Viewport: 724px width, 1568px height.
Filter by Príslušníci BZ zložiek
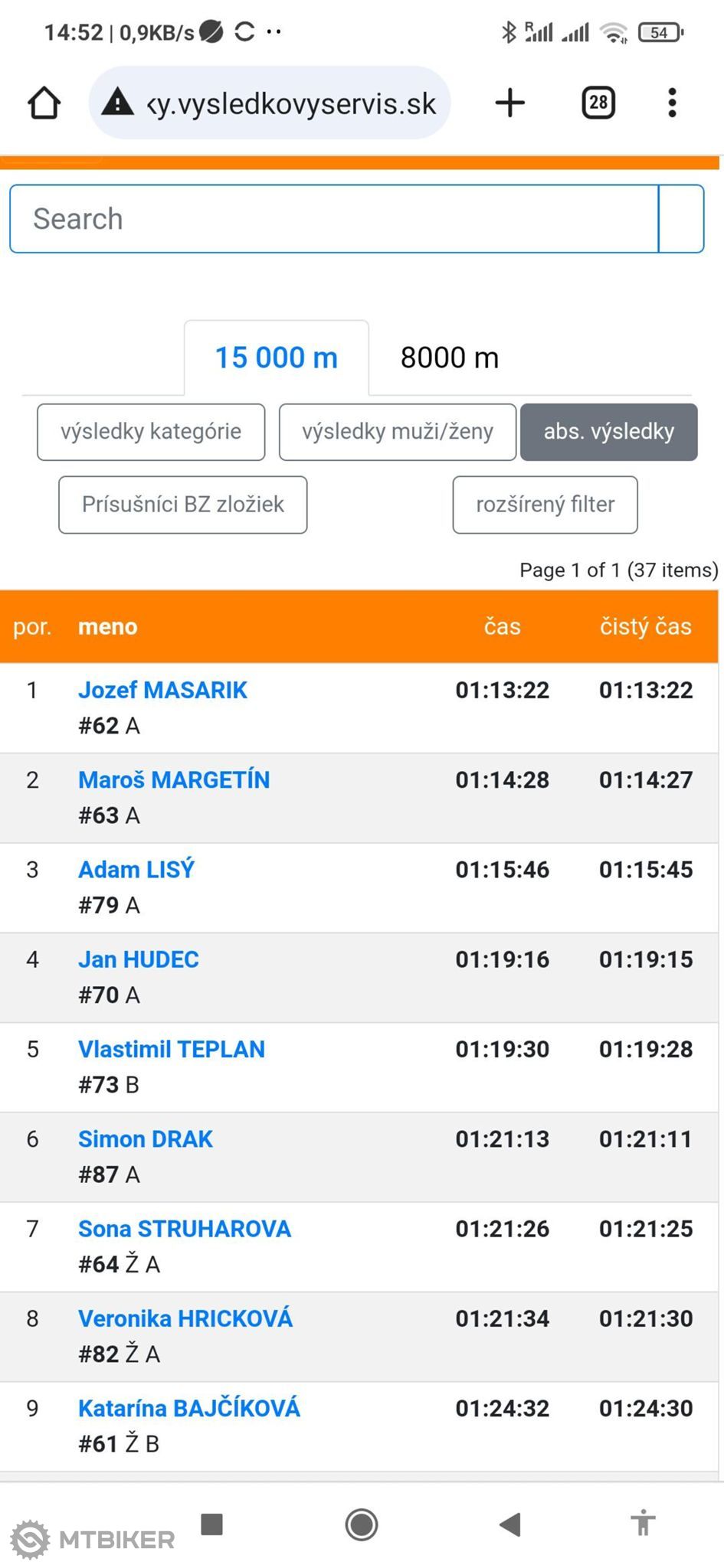pos(183,505)
